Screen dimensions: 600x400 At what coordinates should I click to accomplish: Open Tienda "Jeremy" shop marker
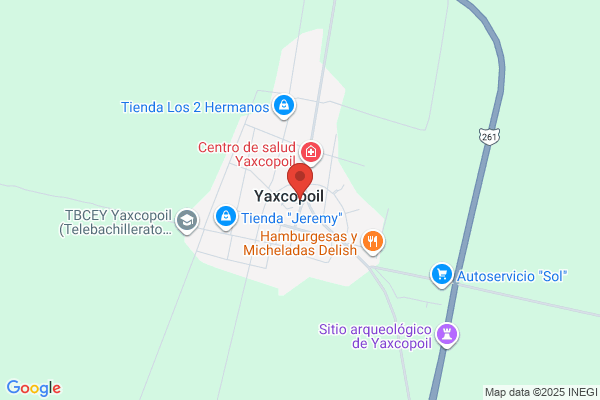[226, 217]
